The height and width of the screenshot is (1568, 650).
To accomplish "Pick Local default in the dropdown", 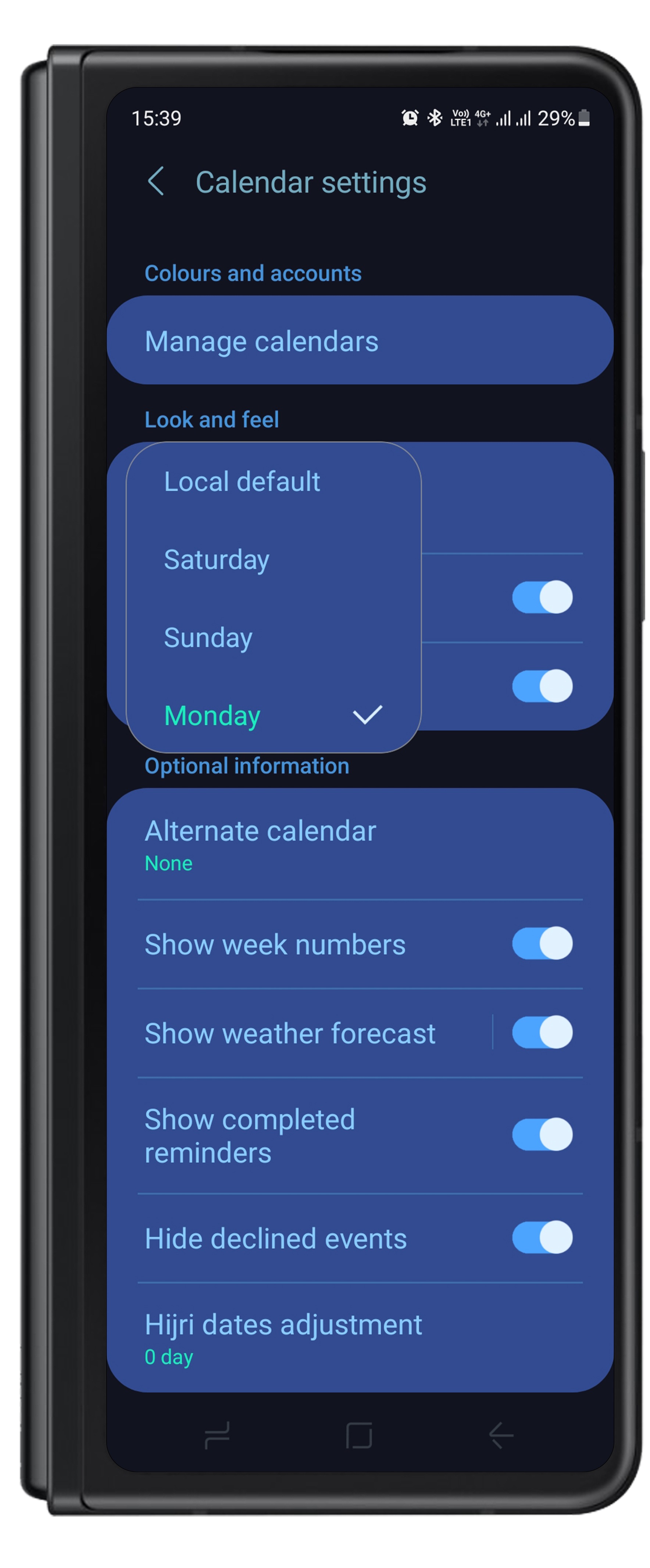I will 242,481.
